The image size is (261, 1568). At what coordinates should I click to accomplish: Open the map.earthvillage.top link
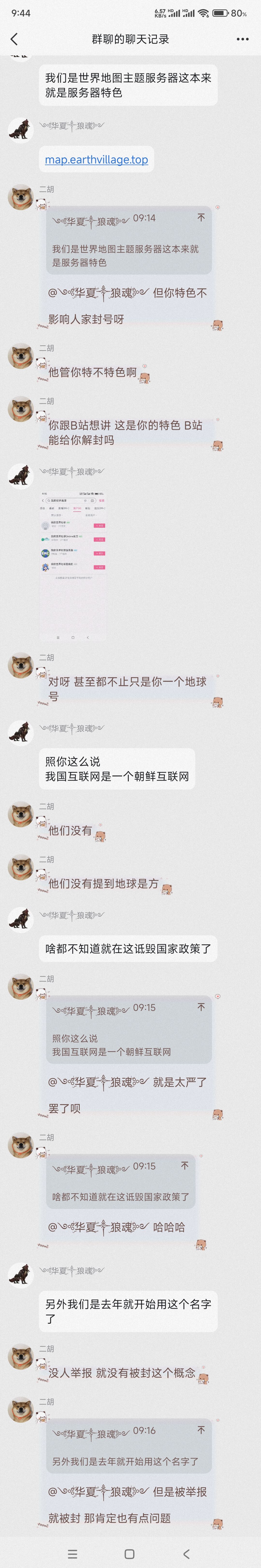[x=96, y=160]
